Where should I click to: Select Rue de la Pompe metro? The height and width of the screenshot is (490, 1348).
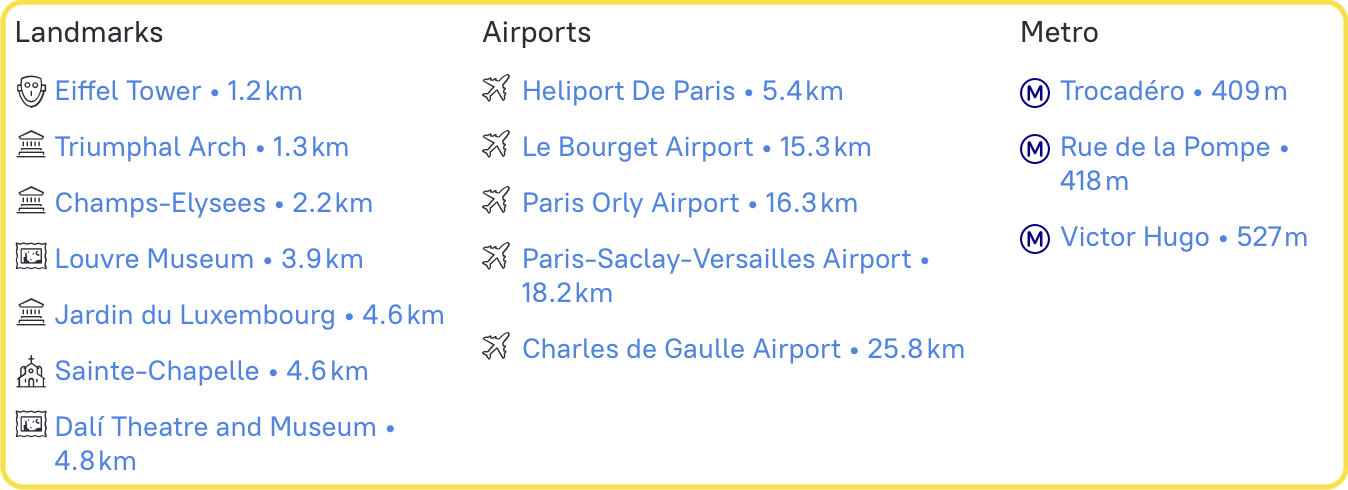tap(1165, 147)
